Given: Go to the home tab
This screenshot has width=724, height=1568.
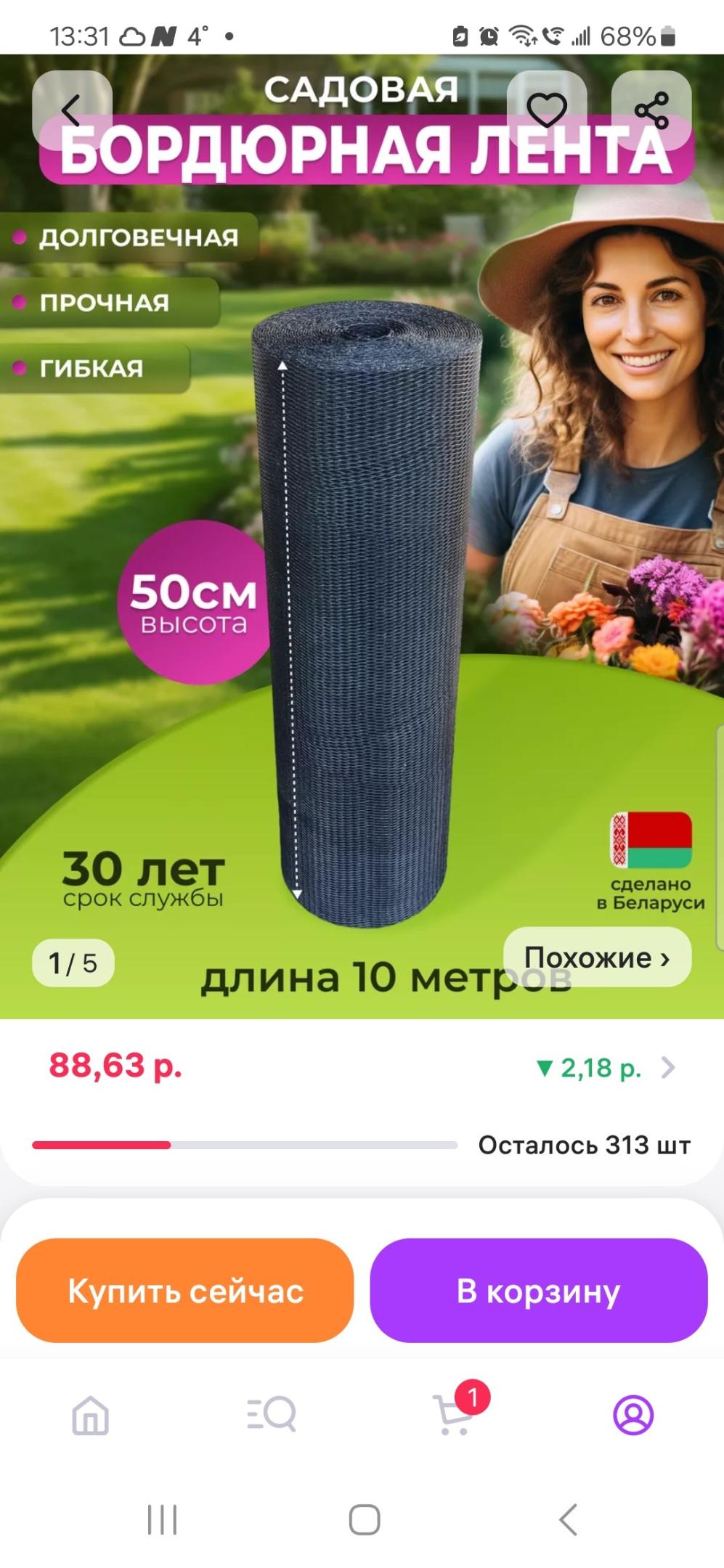Looking at the screenshot, I should click(x=90, y=1415).
